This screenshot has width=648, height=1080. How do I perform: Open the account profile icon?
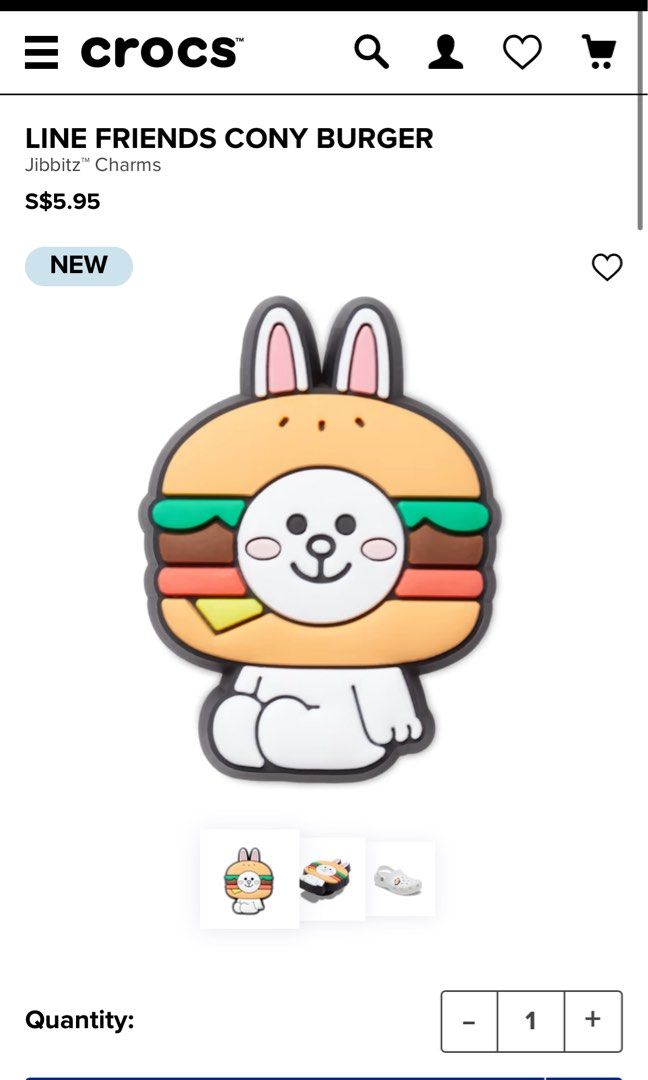tap(445, 51)
